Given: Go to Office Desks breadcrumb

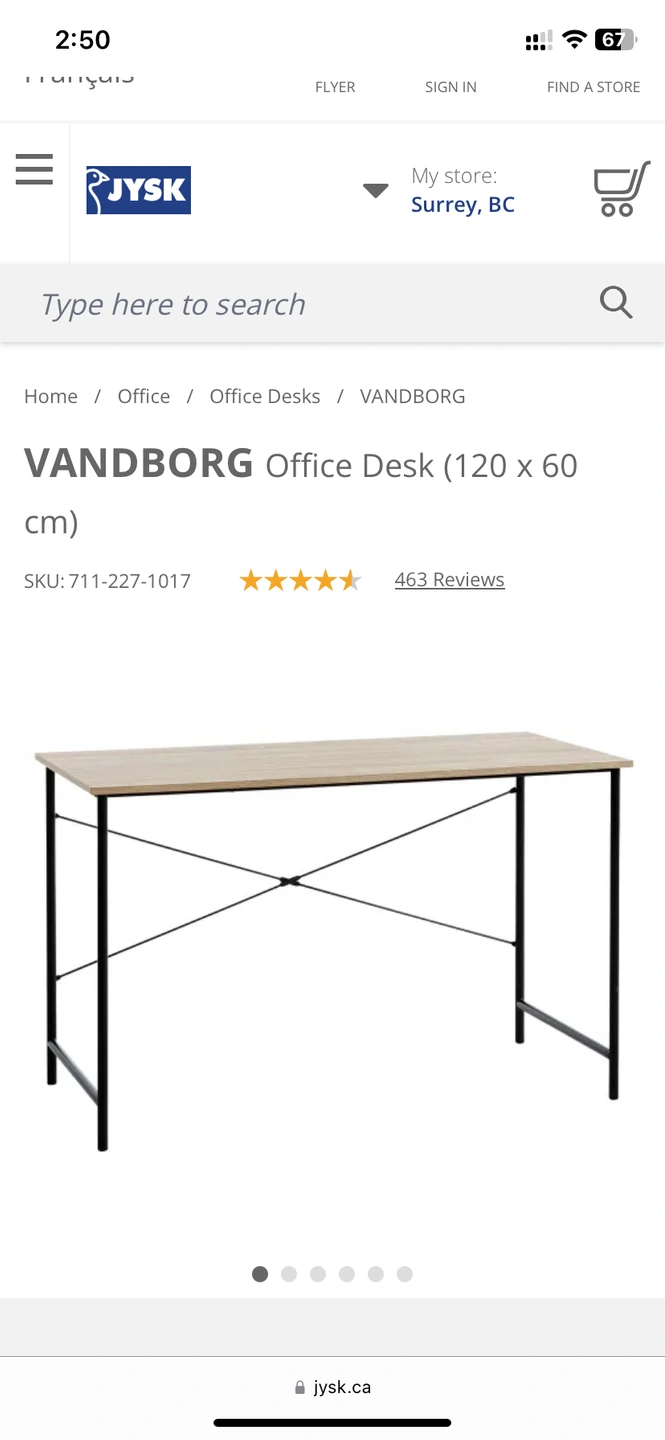Looking at the screenshot, I should 265,396.
